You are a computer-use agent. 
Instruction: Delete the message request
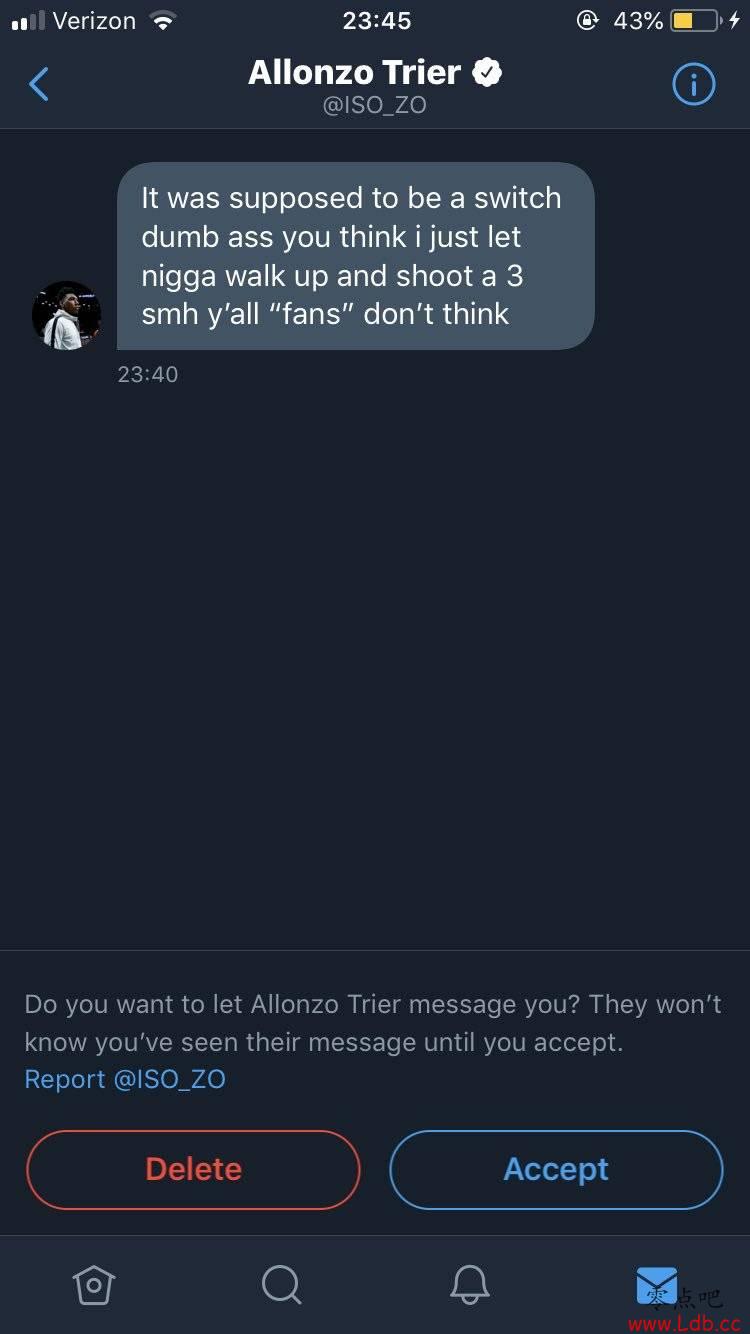click(x=193, y=1170)
